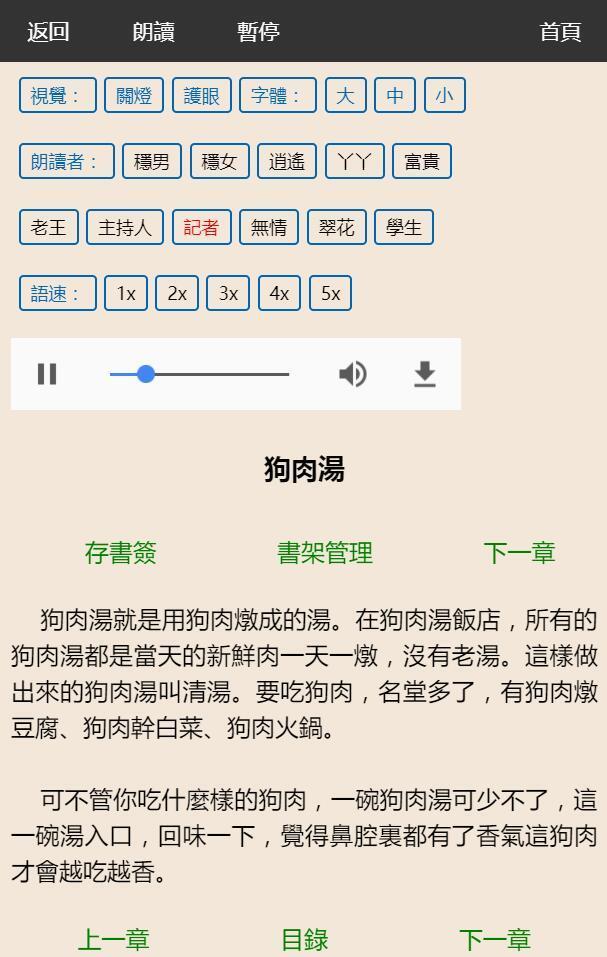This screenshot has width=607, height=957.
Task: Select 主持人 narrator voice
Action: (x=125, y=227)
